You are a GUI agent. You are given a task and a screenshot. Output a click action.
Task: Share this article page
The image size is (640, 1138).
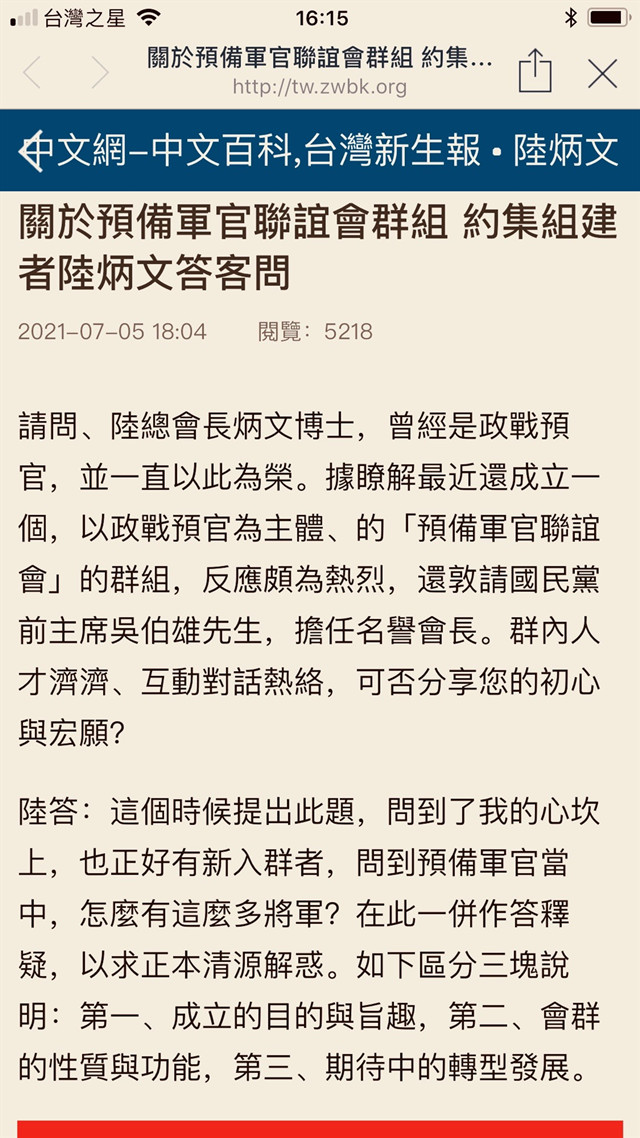(x=535, y=70)
